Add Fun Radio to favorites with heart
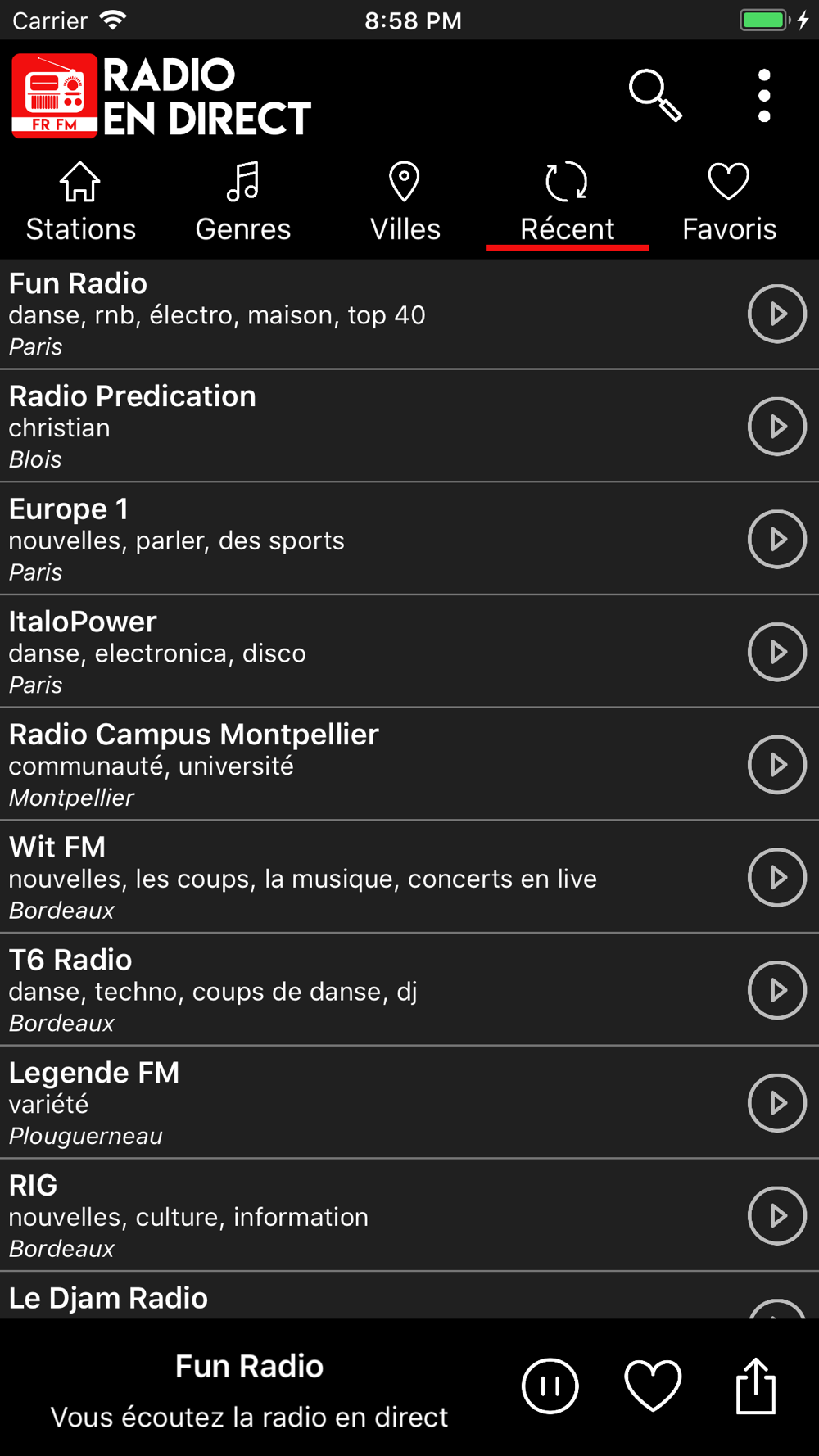819x1456 pixels. (653, 1386)
